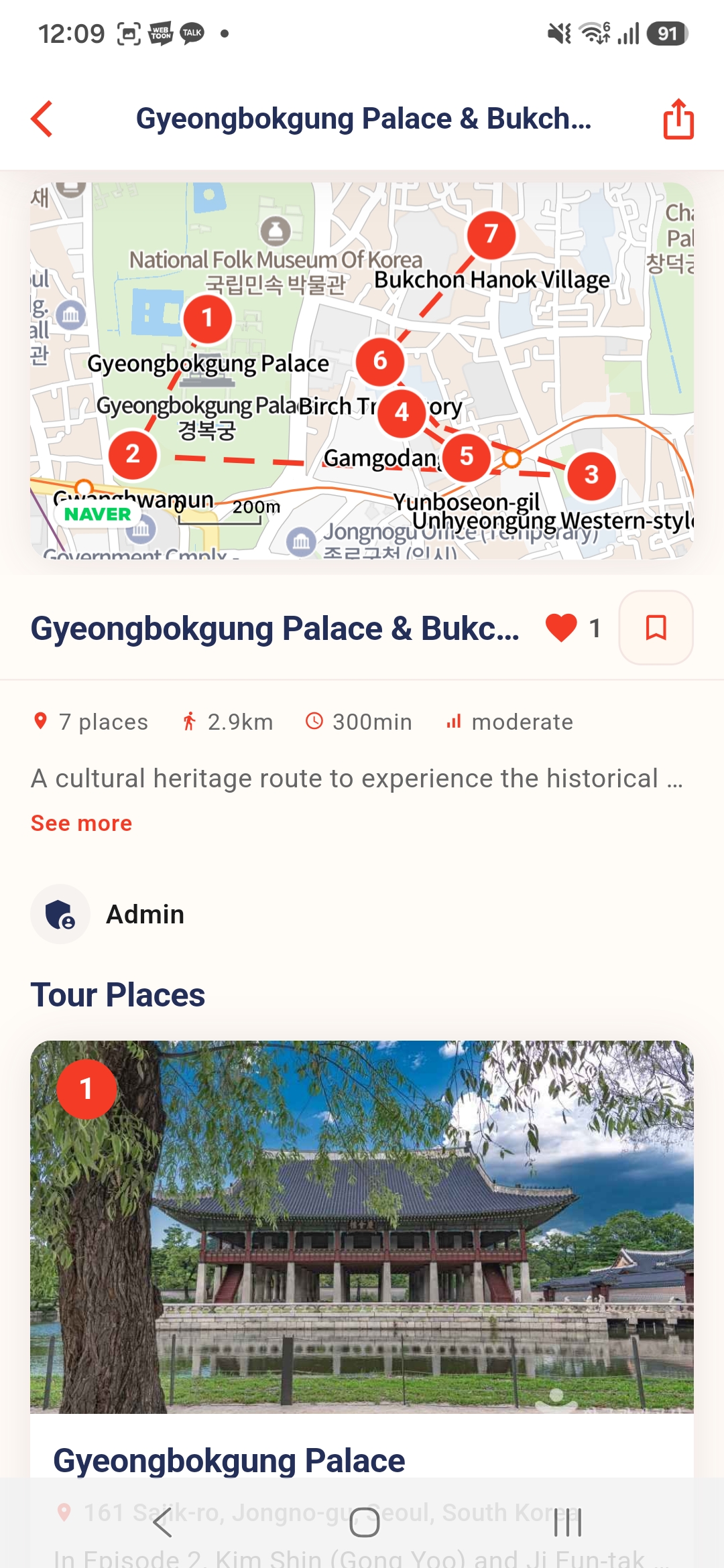The image size is (724, 1568).
Task: Bookmark the Gyeongbokgung Palace tour
Action: click(x=656, y=628)
